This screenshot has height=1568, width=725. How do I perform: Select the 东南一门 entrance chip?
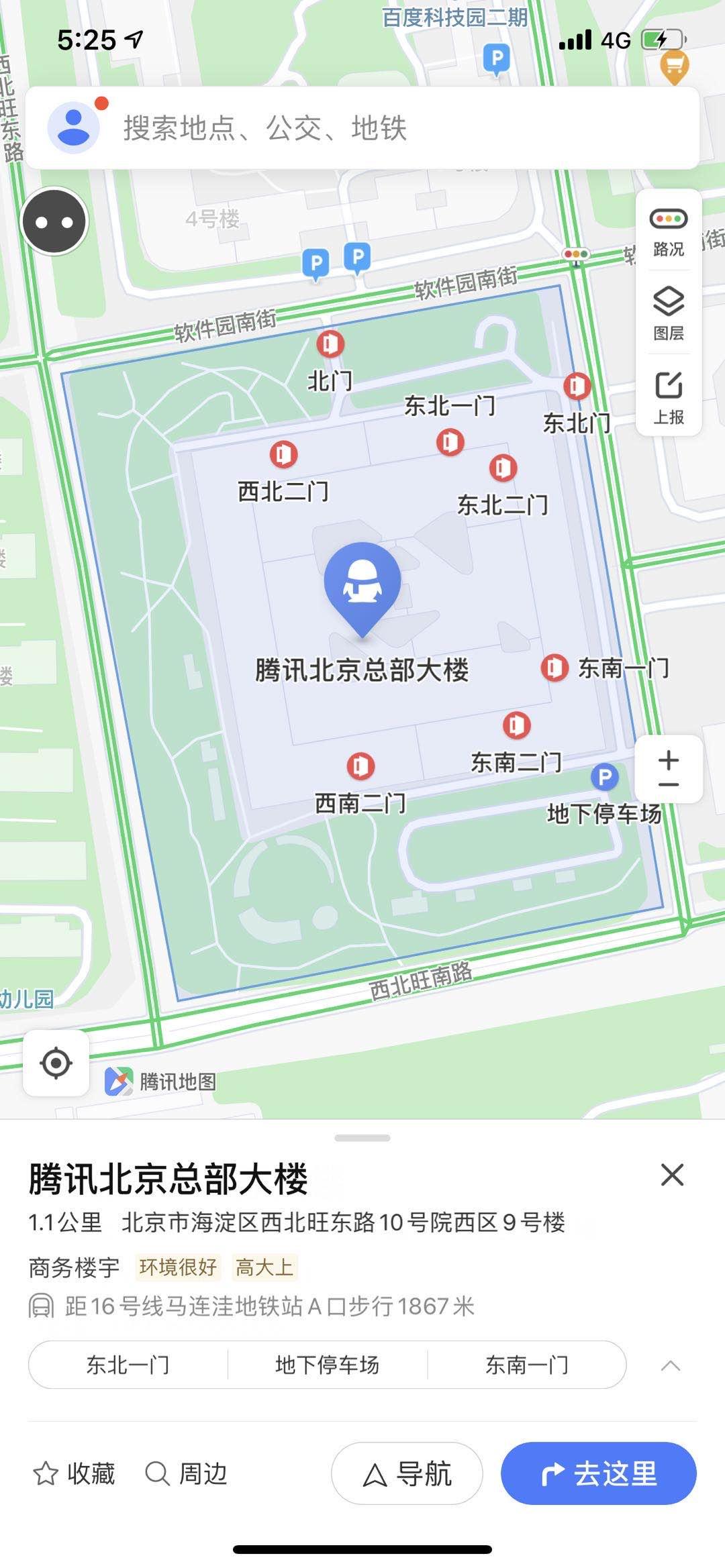coord(527,1365)
